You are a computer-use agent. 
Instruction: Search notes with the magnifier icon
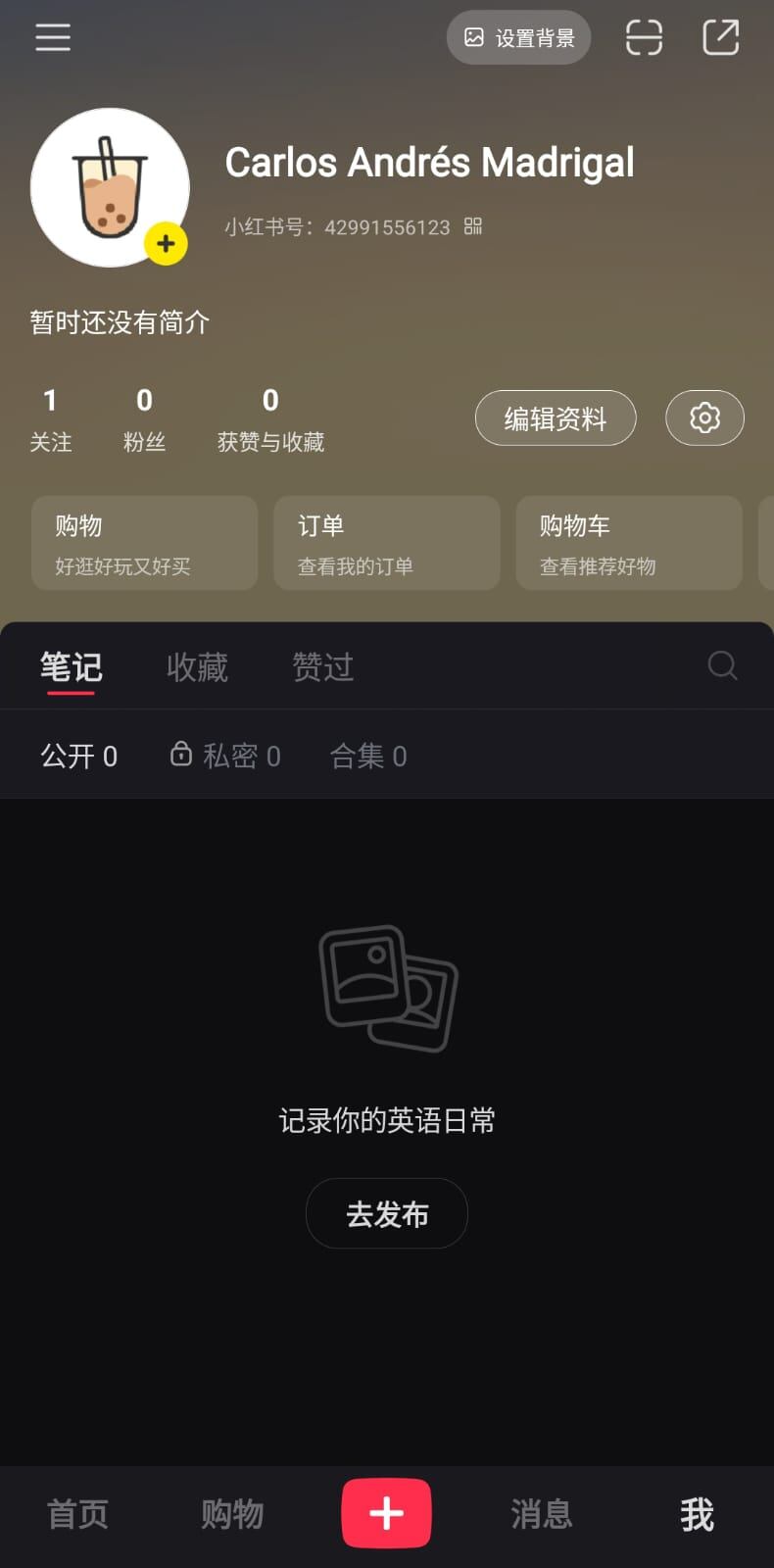tap(722, 666)
